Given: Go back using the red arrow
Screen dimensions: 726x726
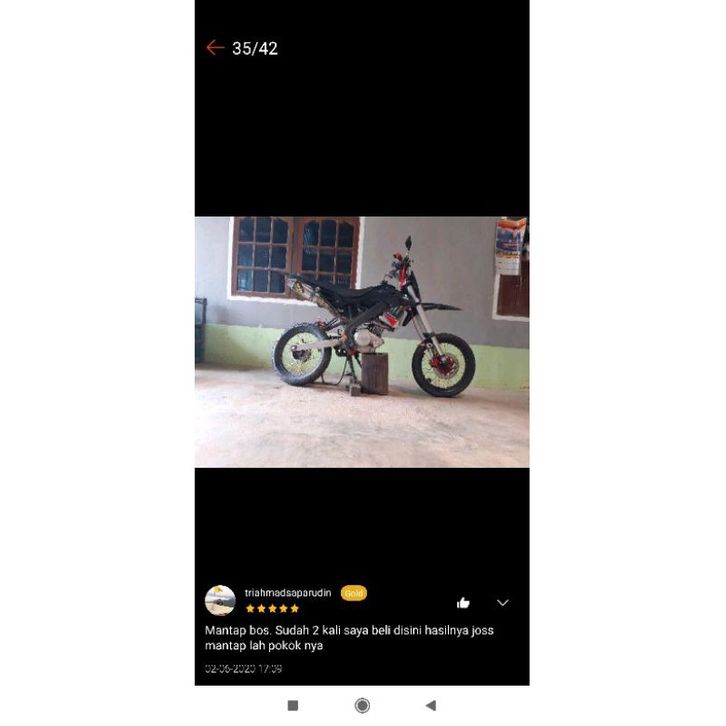Looking at the screenshot, I should pyautogui.click(x=214, y=48).
